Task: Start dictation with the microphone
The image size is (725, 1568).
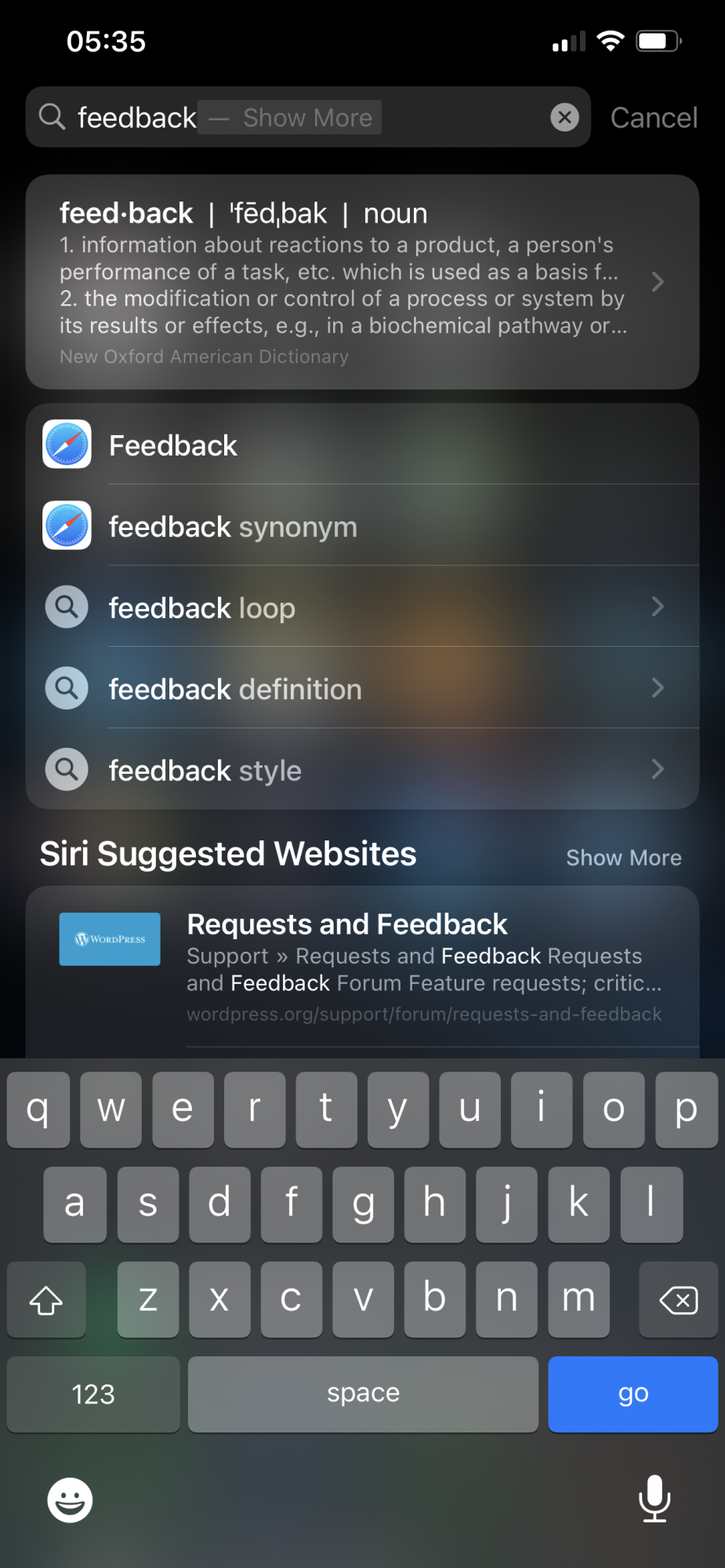Action: pyautogui.click(x=654, y=1497)
